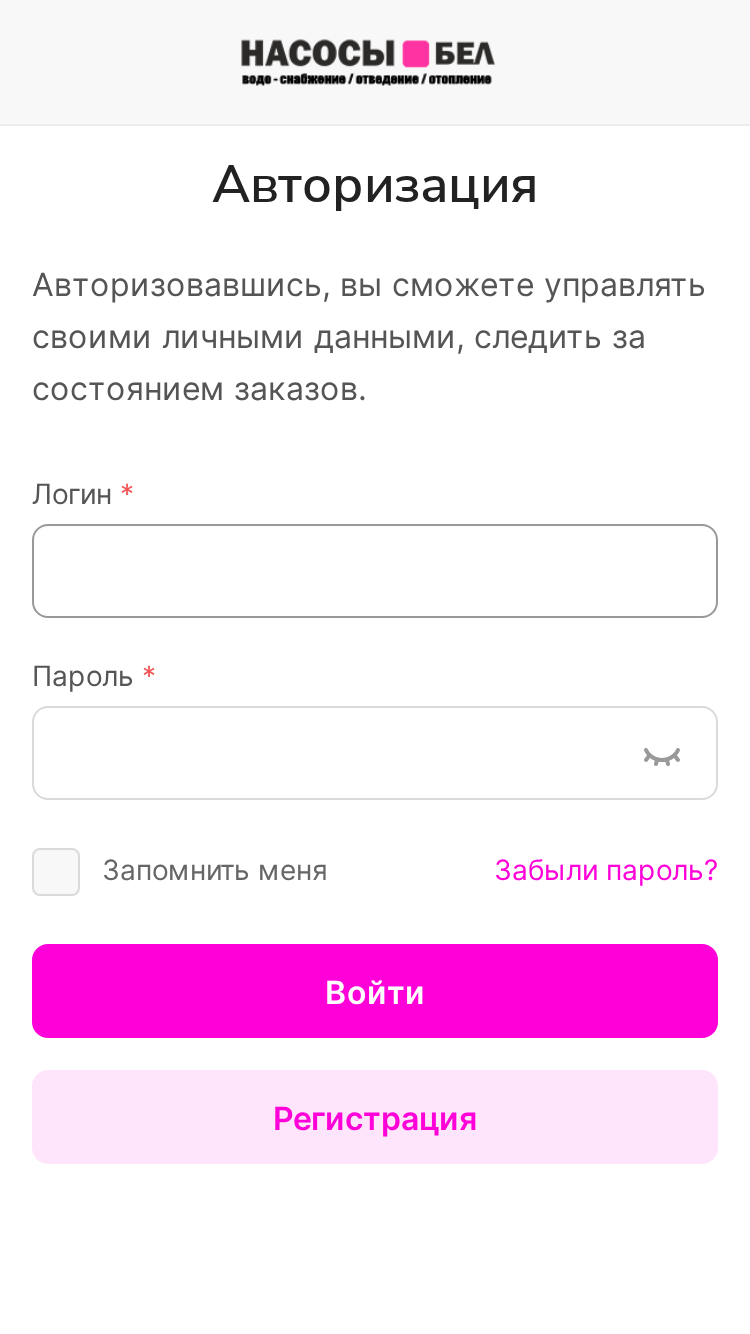Tap the Войти button
Viewport: 750px width, 1334px height.
click(x=375, y=991)
